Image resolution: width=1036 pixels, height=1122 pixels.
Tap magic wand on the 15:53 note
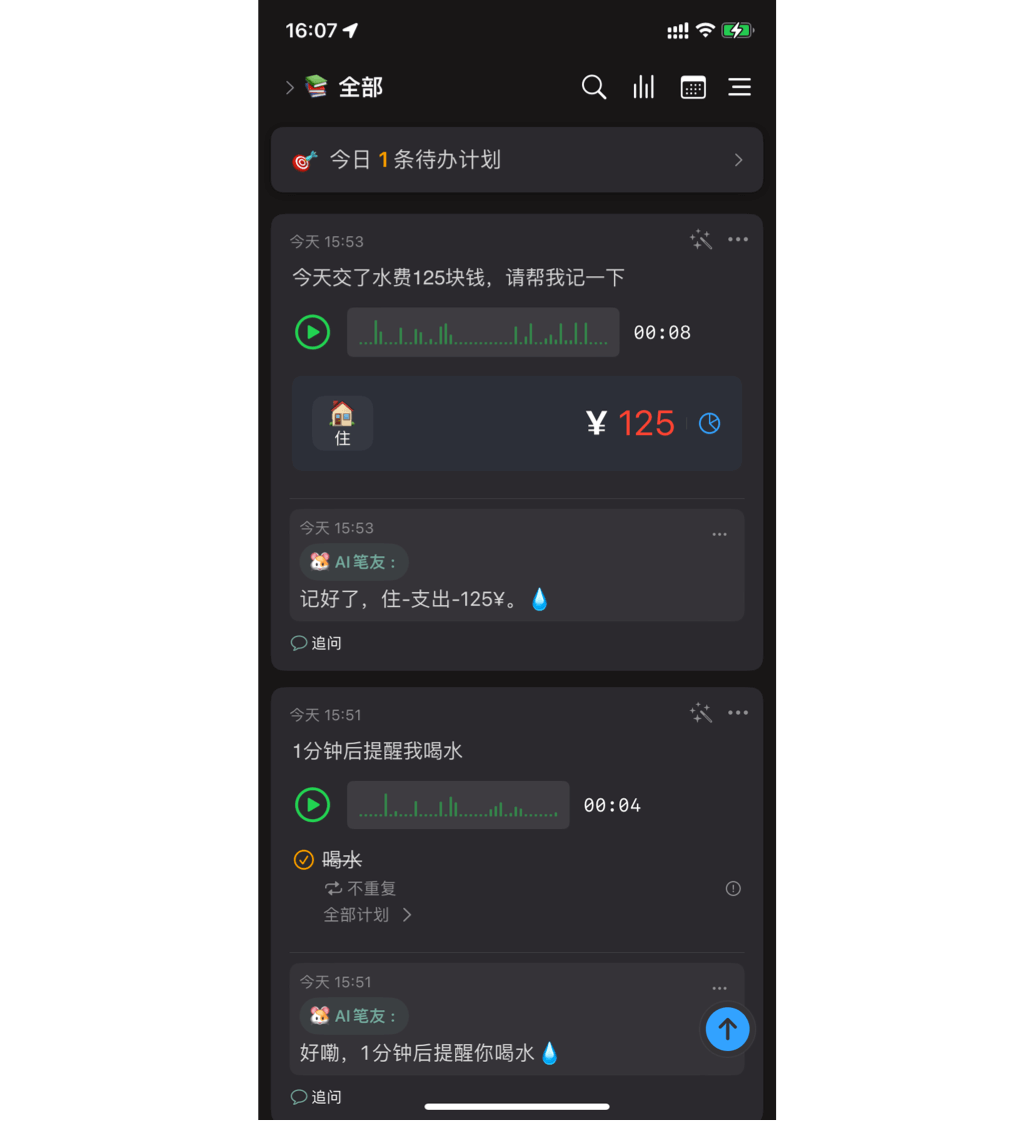point(701,240)
